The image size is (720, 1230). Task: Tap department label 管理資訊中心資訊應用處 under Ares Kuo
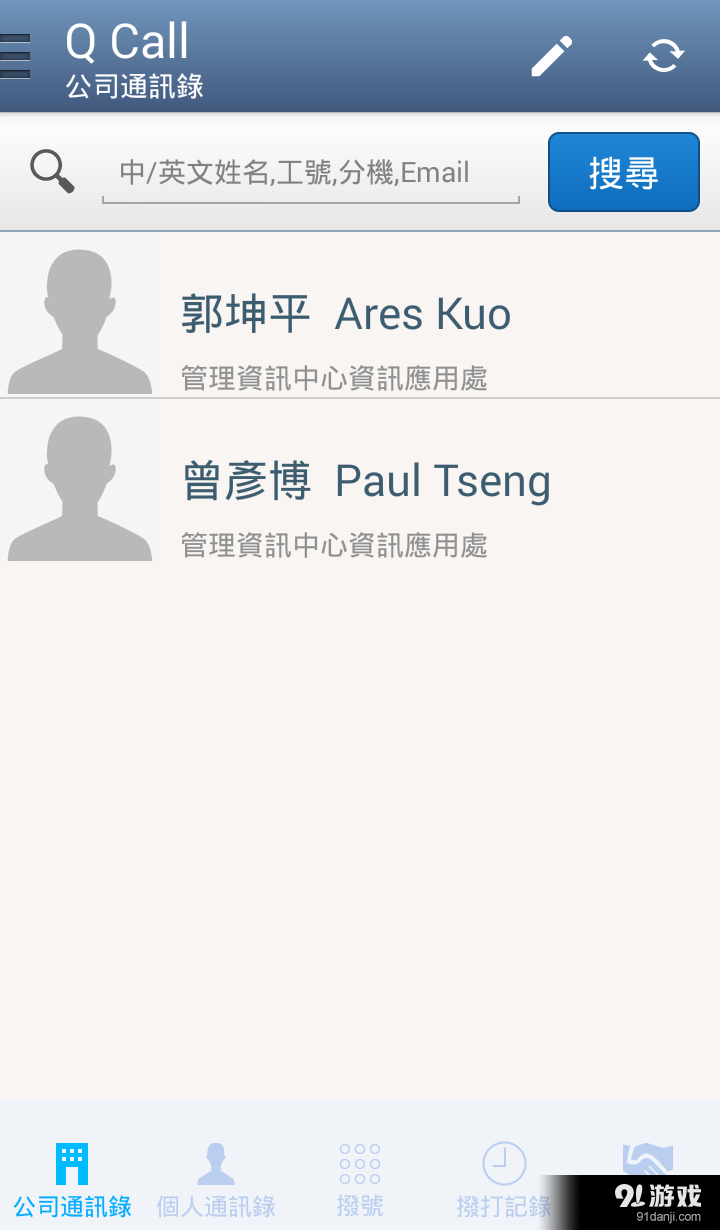333,377
